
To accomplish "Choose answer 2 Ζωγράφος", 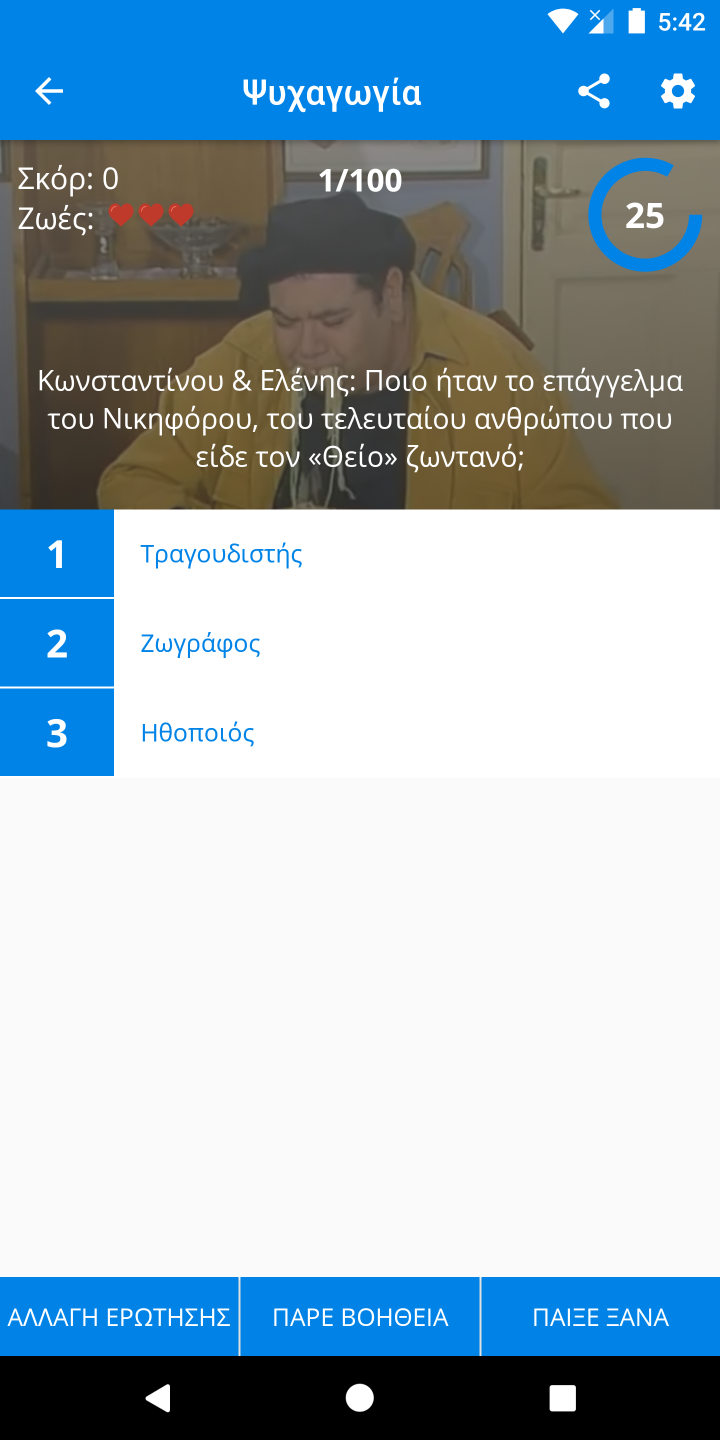I will click(360, 643).
